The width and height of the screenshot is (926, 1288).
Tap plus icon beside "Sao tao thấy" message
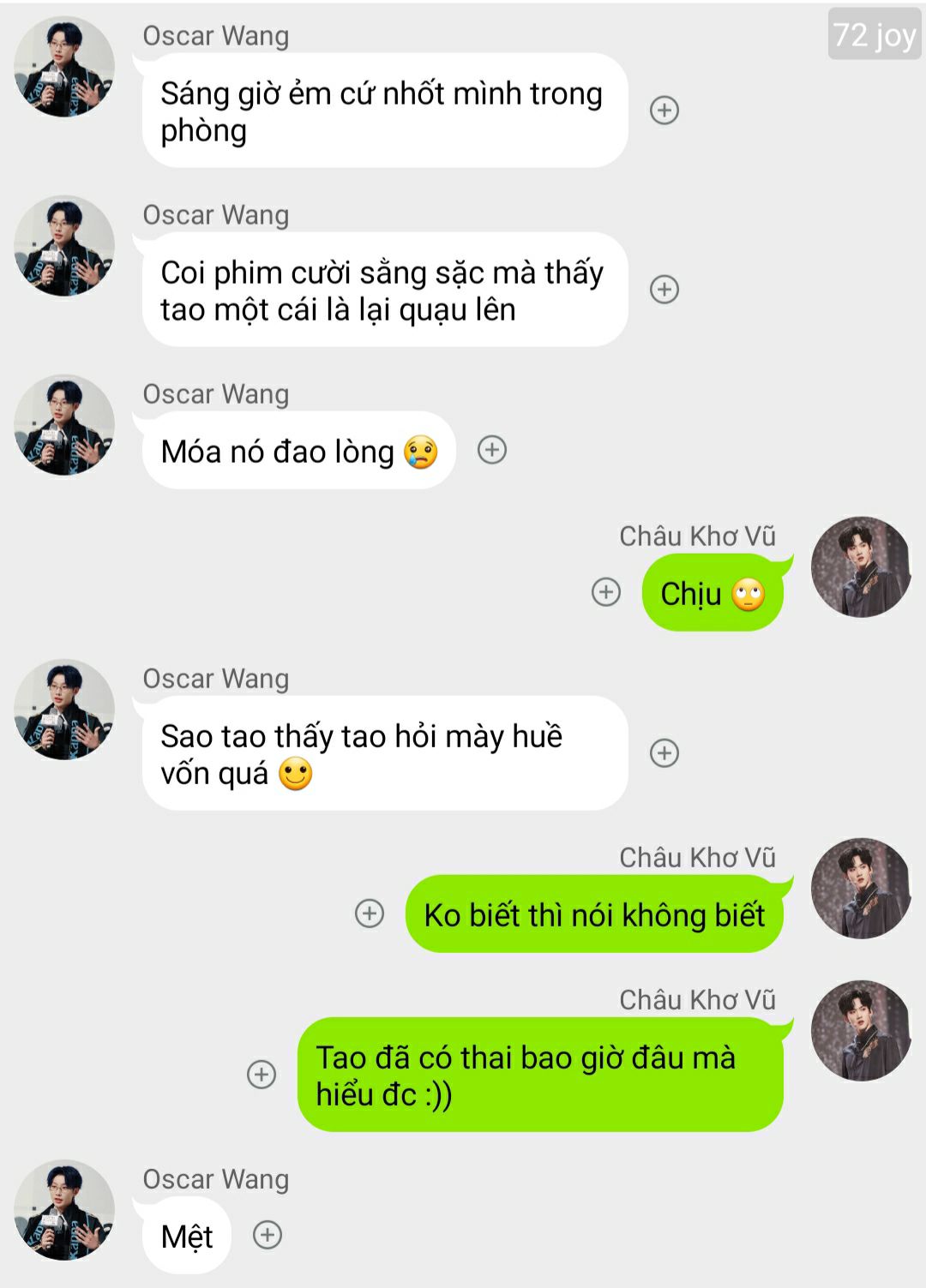pyautogui.click(x=664, y=753)
